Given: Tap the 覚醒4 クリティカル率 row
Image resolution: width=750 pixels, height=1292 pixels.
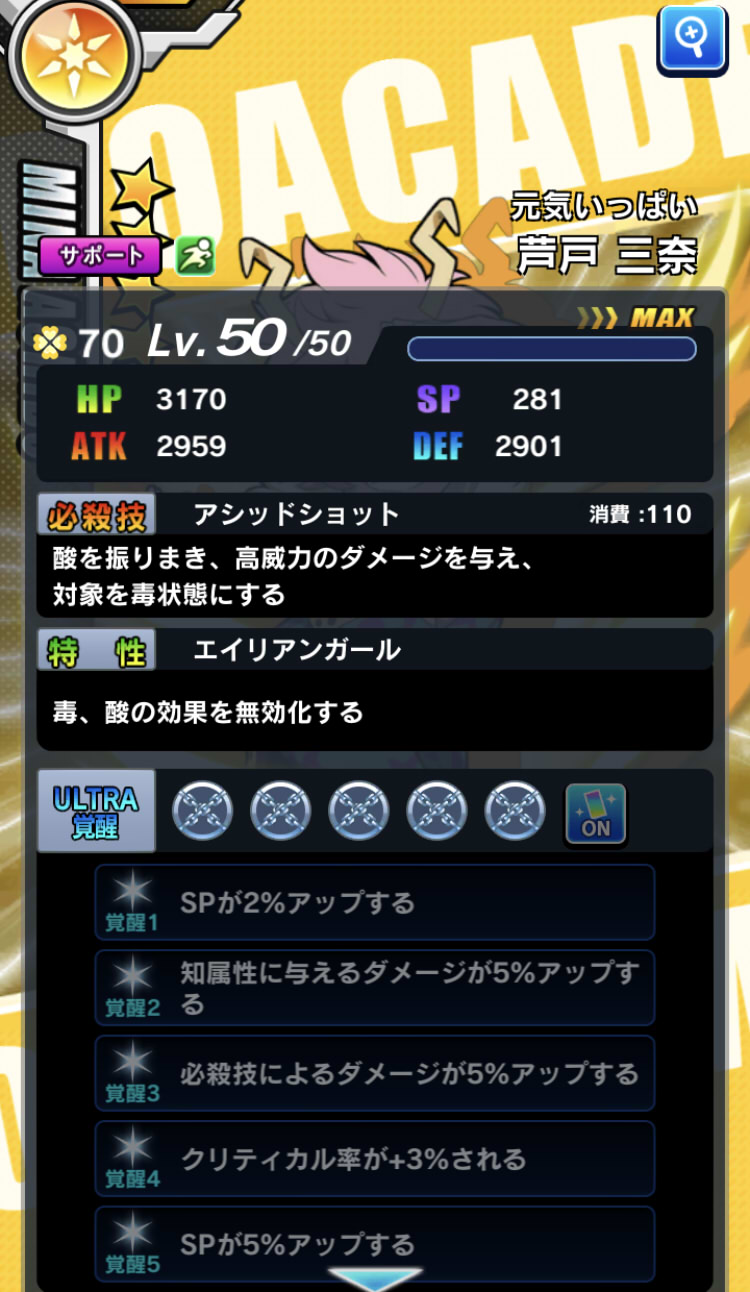Looking at the screenshot, I should point(375,1159).
